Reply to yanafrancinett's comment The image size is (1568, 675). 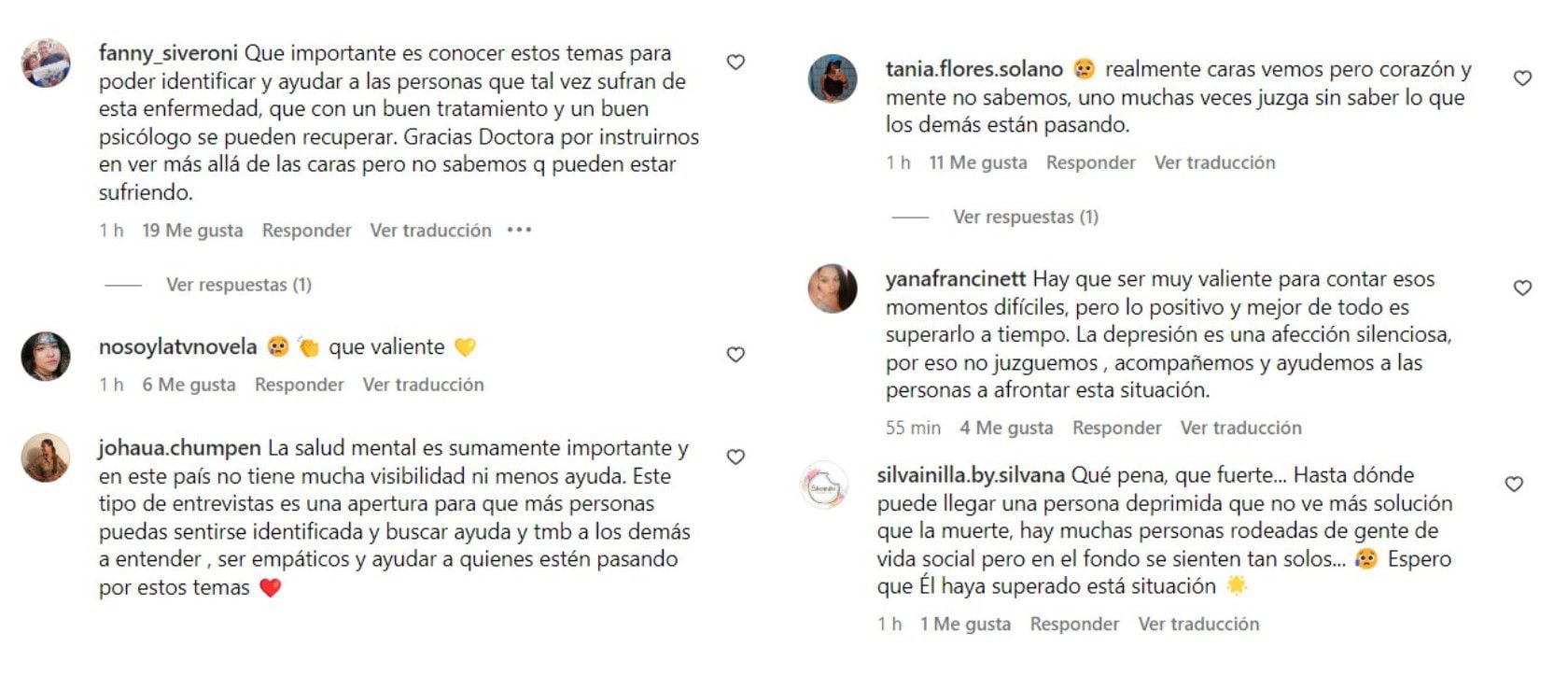(1116, 428)
